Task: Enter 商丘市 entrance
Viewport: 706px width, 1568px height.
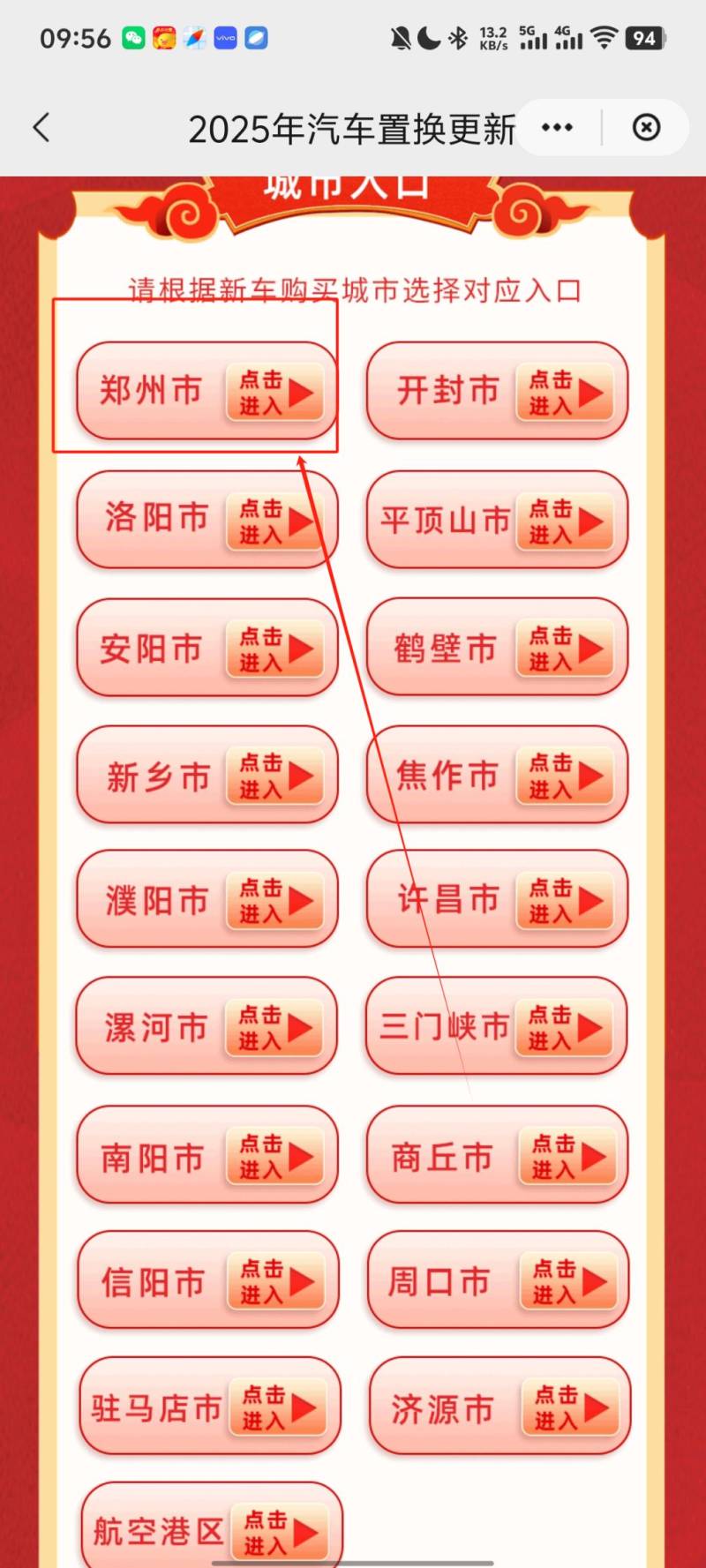Action: pos(497,1156)
